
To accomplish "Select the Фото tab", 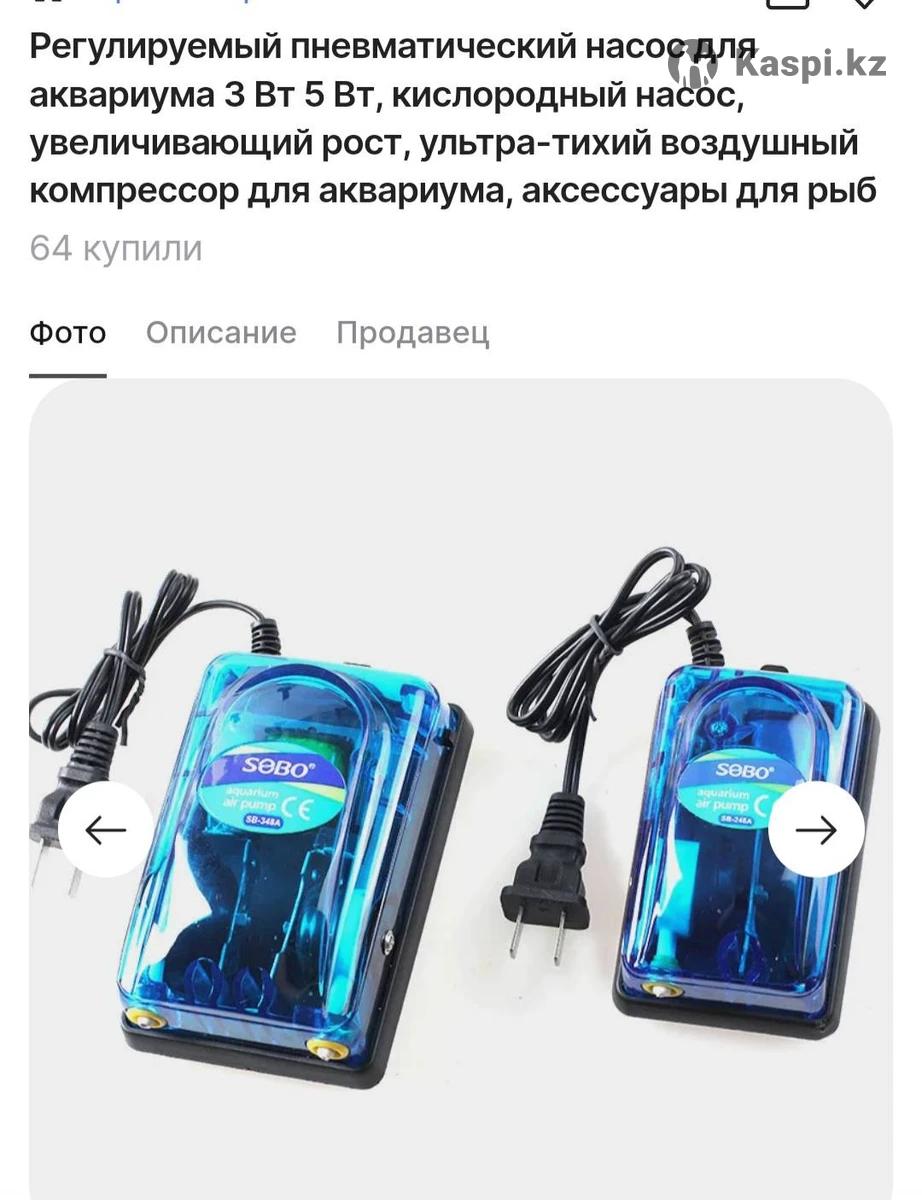I will point(67,333).
